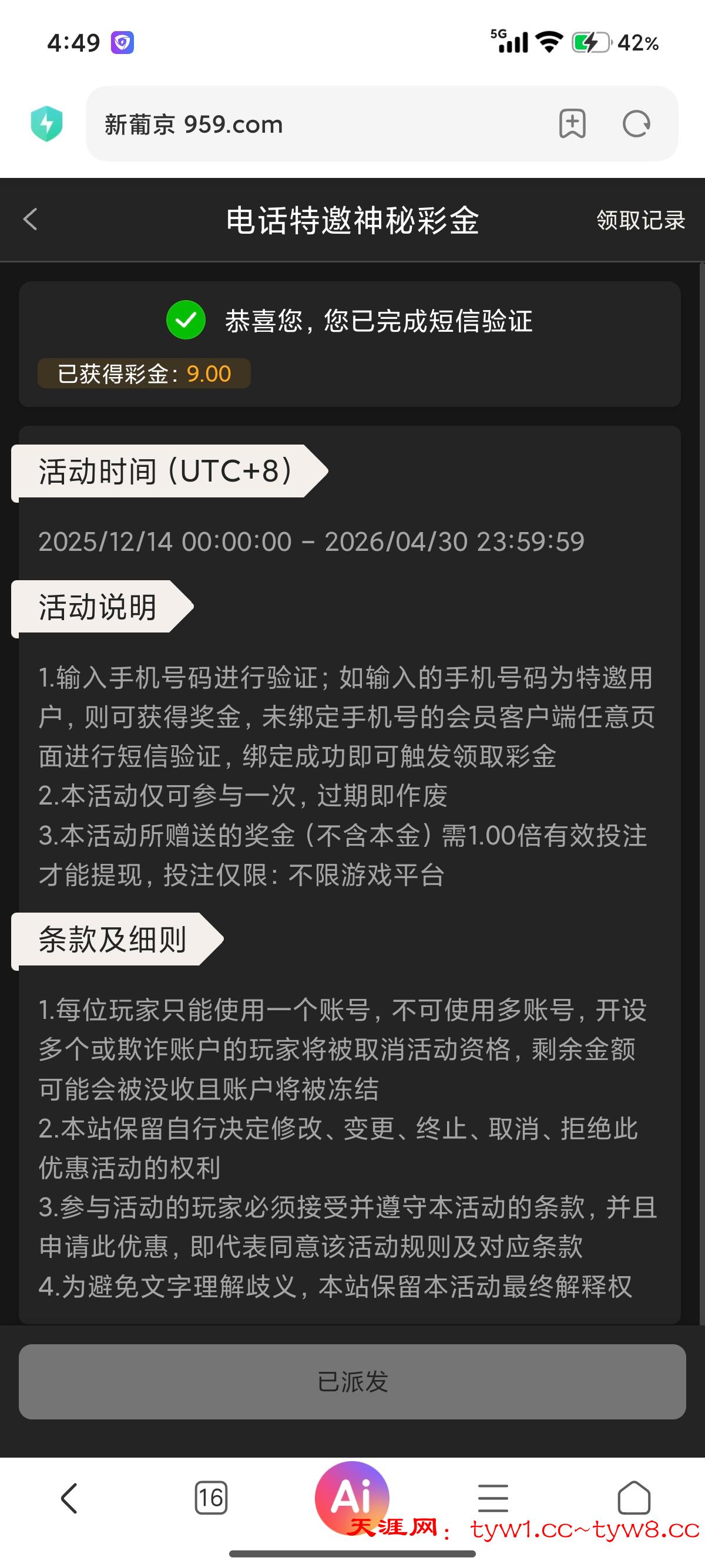The image size is (705, 1568).
Task: Refresh the current page
Action: click(637, 123)
